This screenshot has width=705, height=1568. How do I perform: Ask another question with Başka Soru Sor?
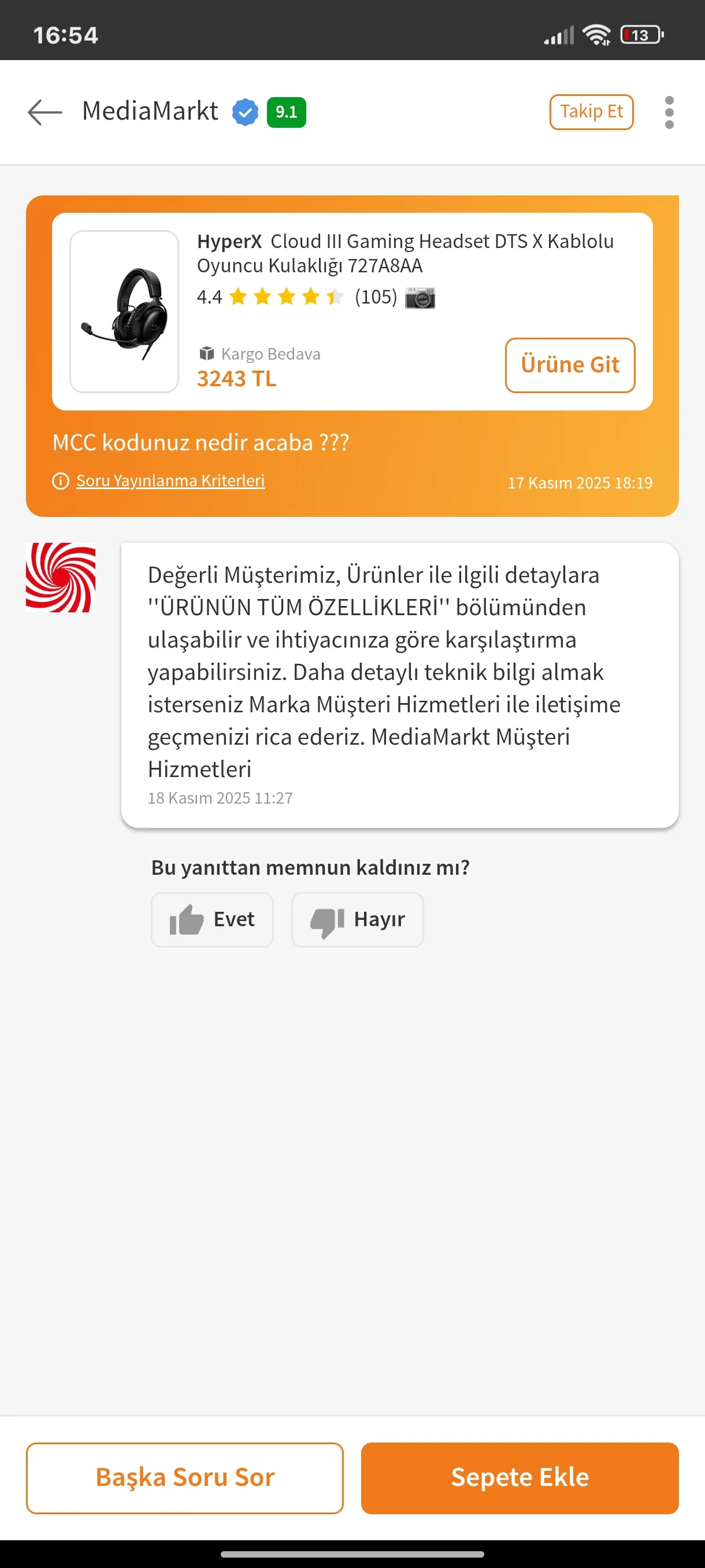(x=184, y=1477)
